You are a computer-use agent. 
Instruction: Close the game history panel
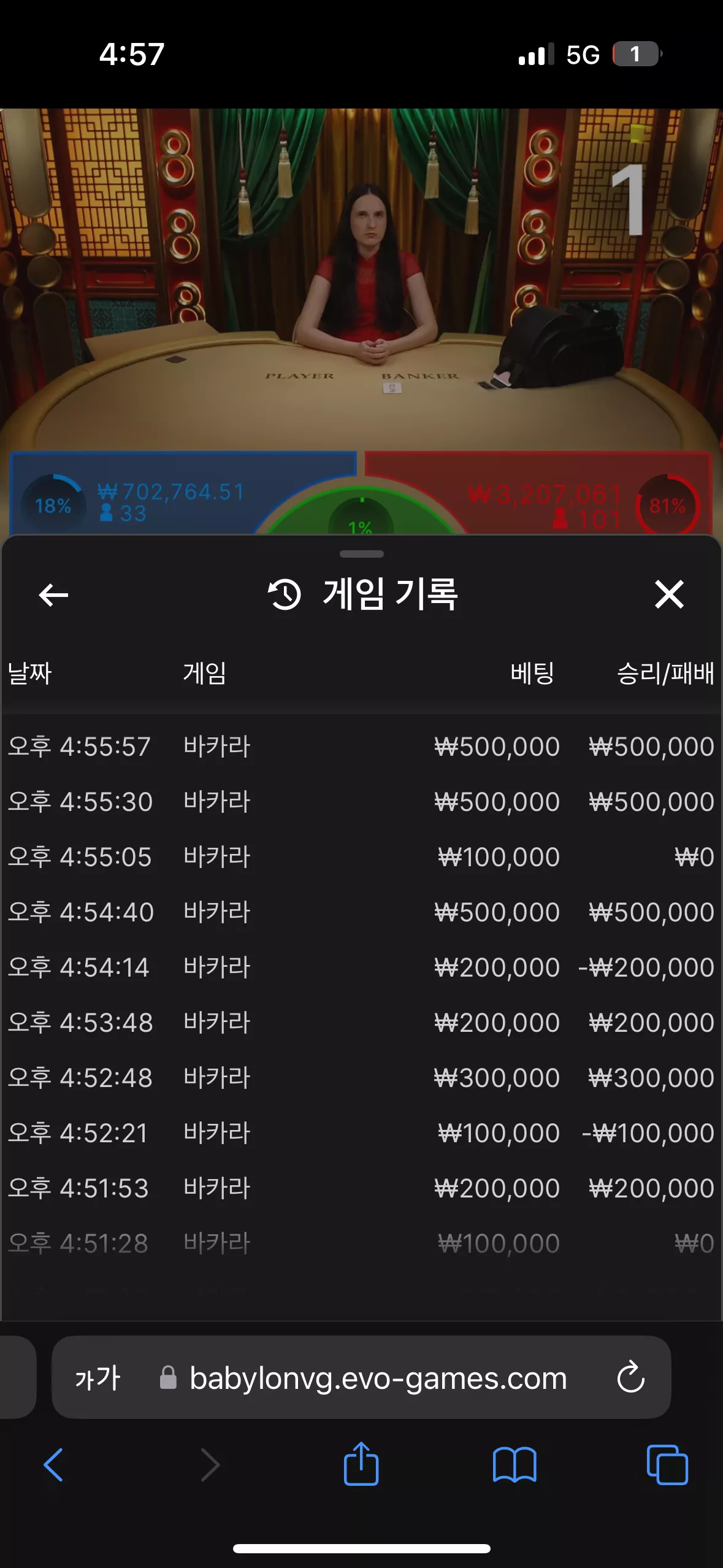[669, 594]
